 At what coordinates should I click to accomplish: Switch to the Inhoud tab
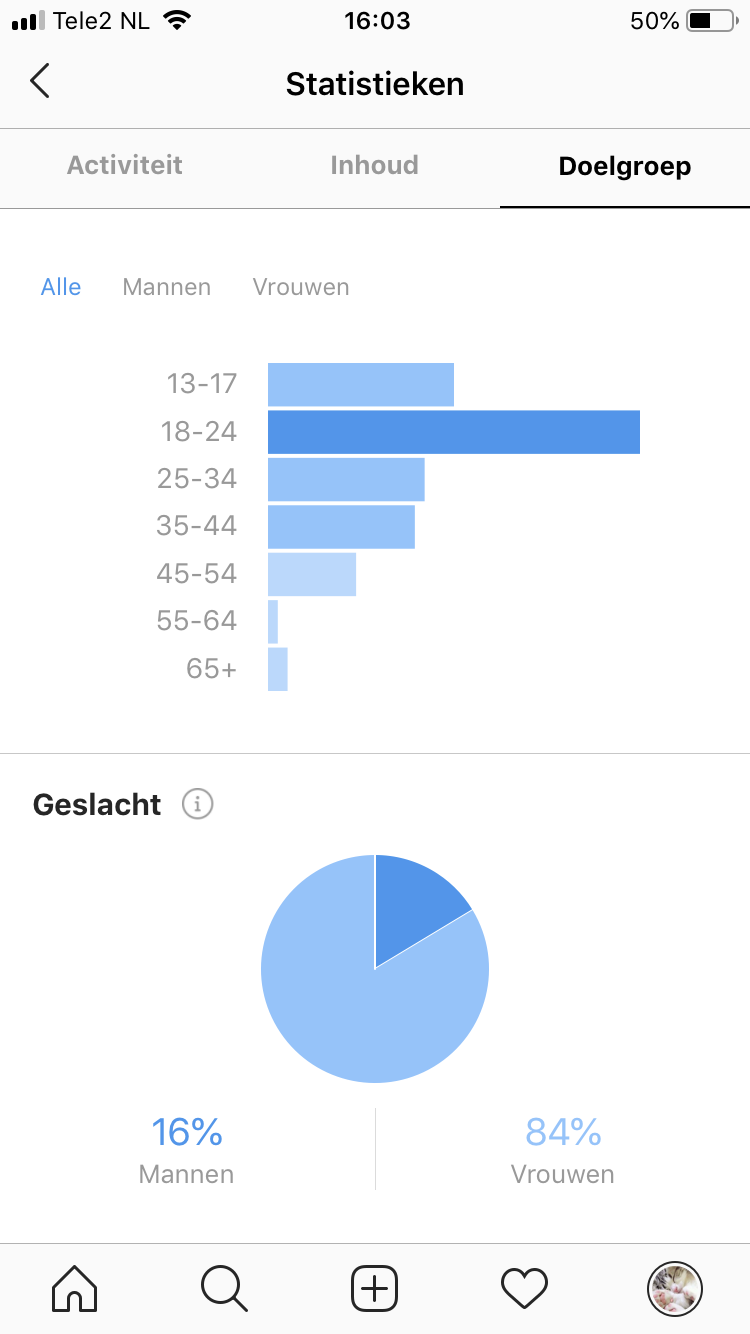pyautogui.click(x=375, y=165)
